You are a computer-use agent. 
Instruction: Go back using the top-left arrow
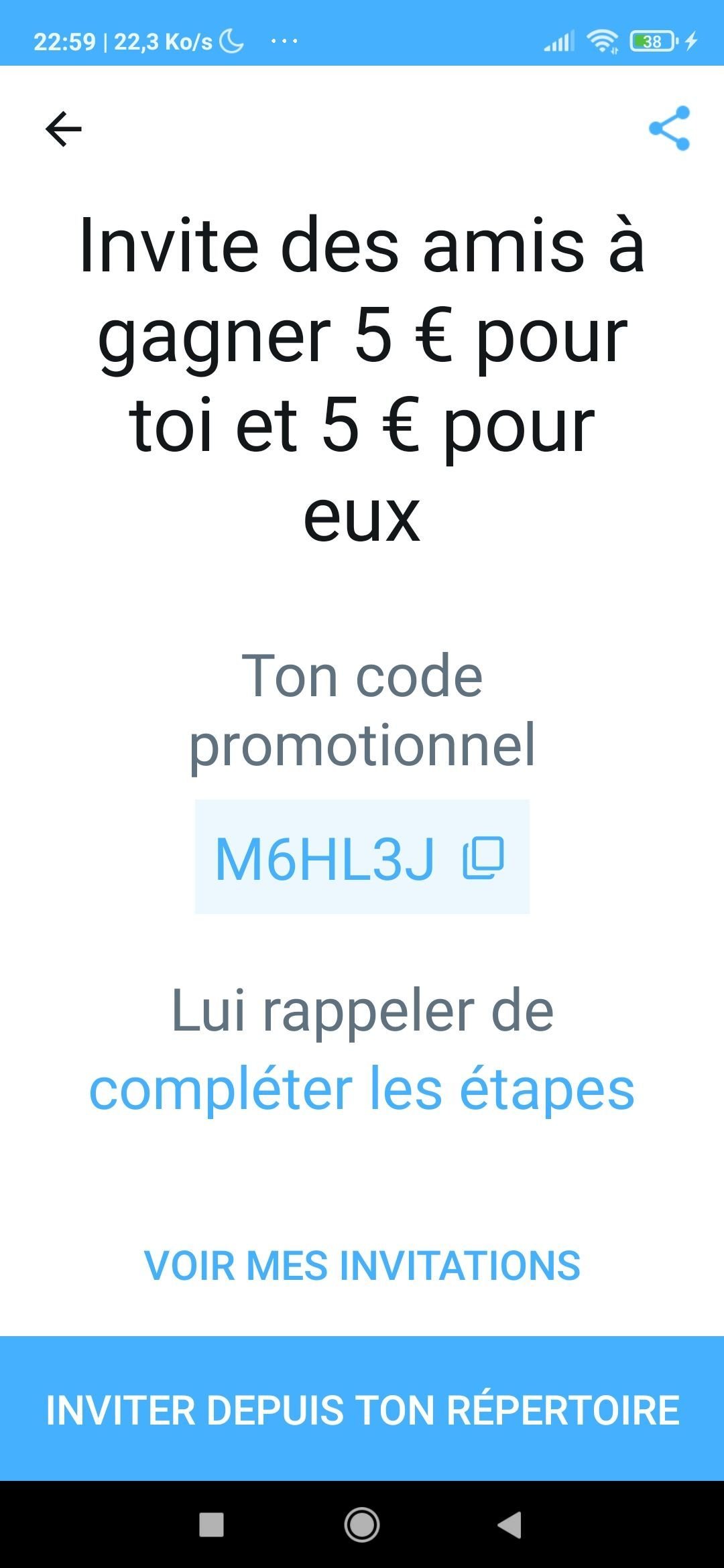[x=64, y=129]
